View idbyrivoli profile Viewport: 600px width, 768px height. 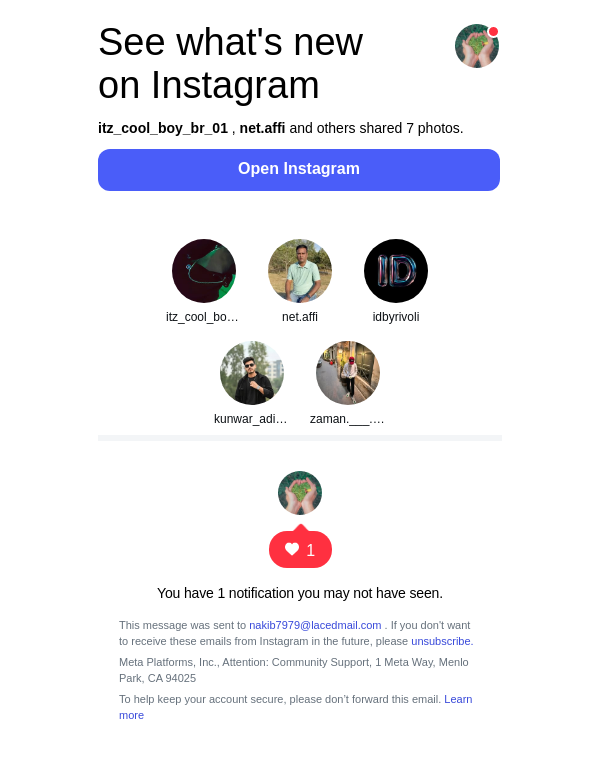point(396,271)
